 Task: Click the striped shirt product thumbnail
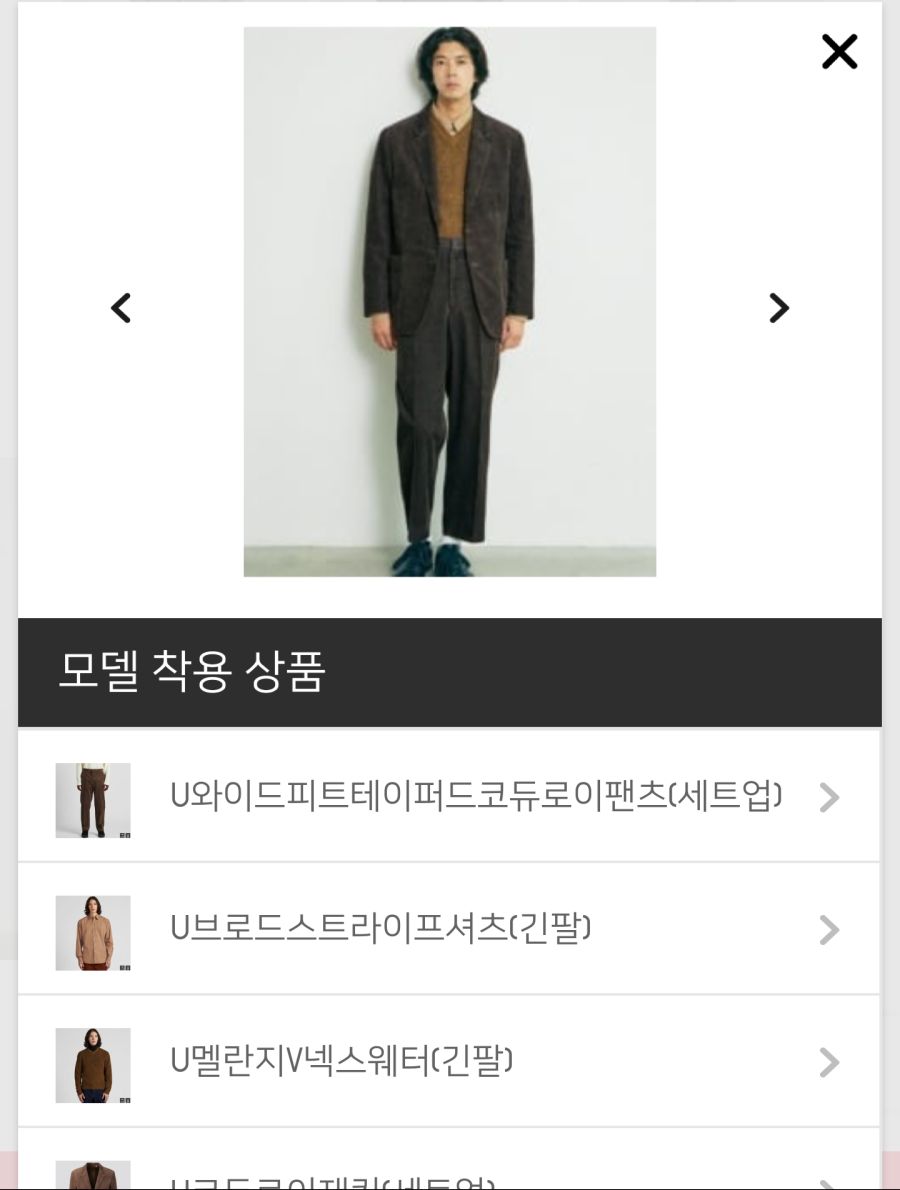click(x=92, y=933)
